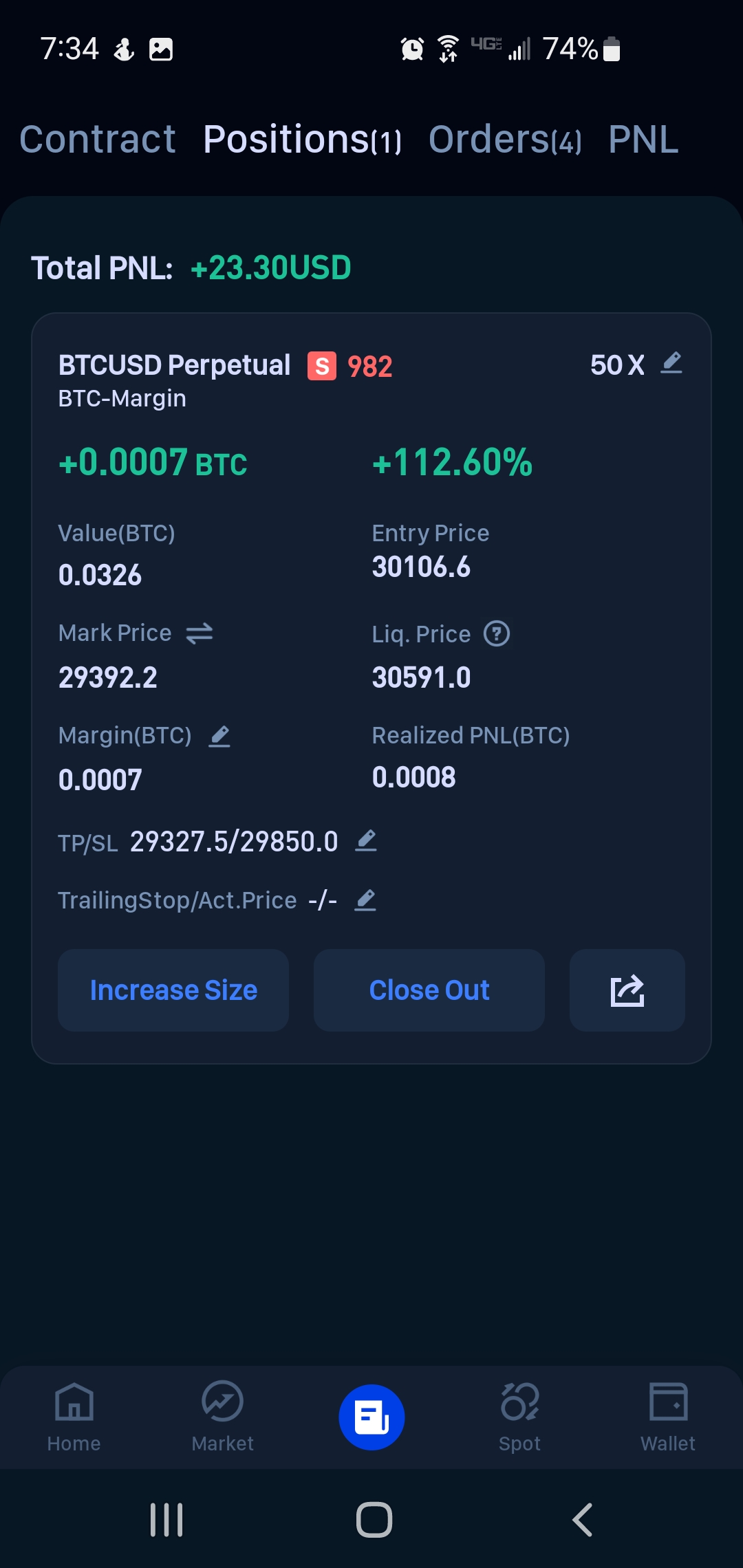Edit the 50X leverage setting
This screenshot has height=1568, width=743.
pyautogui.click(x=671, y=363)
